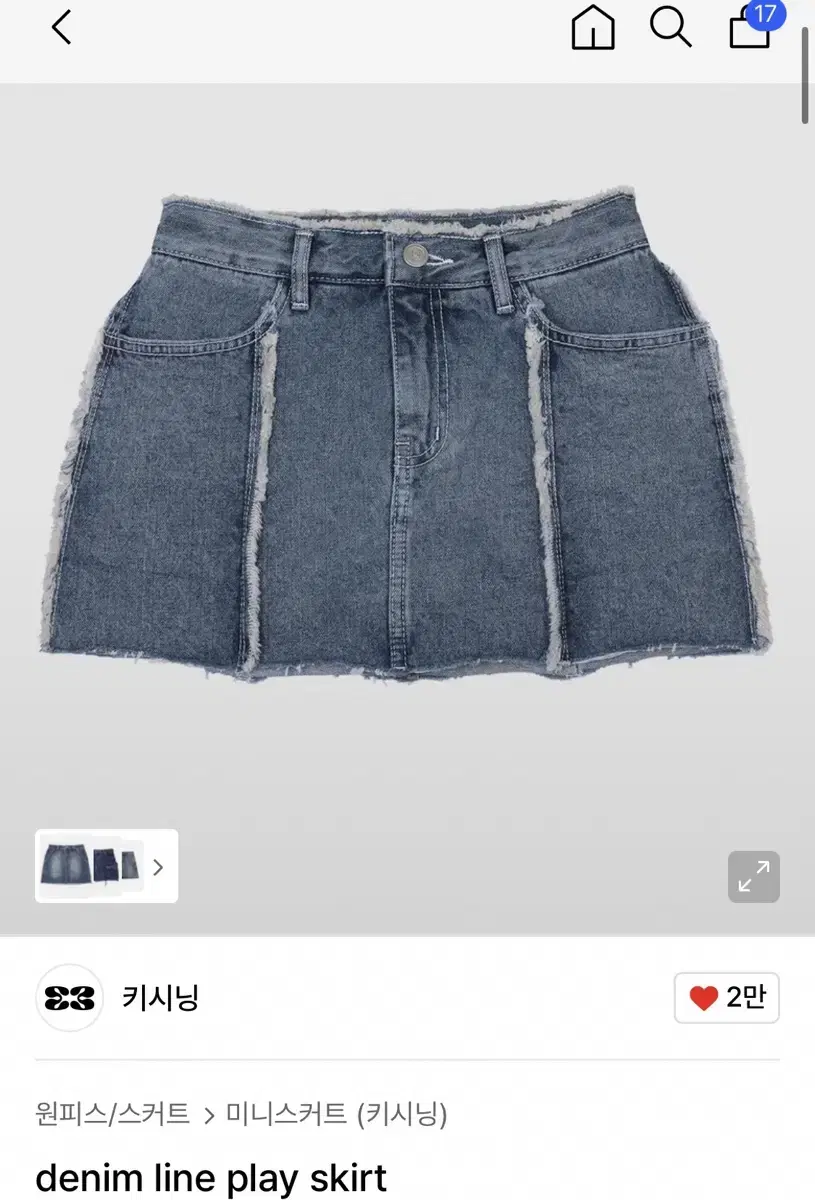The width and height of the screenshot is (815, 1200).
Task: Navigate back using the back arrow
Action: click(x=61, y=28)
